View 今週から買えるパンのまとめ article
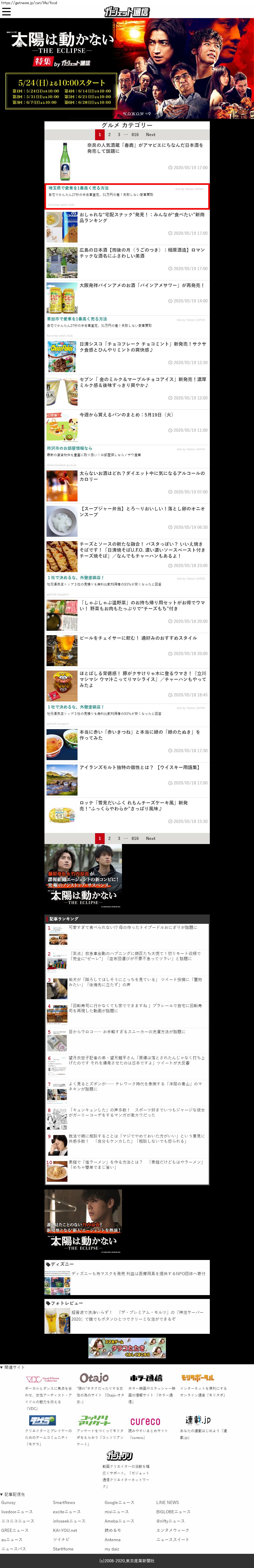 pyautogui.click(x=126, y=415)
